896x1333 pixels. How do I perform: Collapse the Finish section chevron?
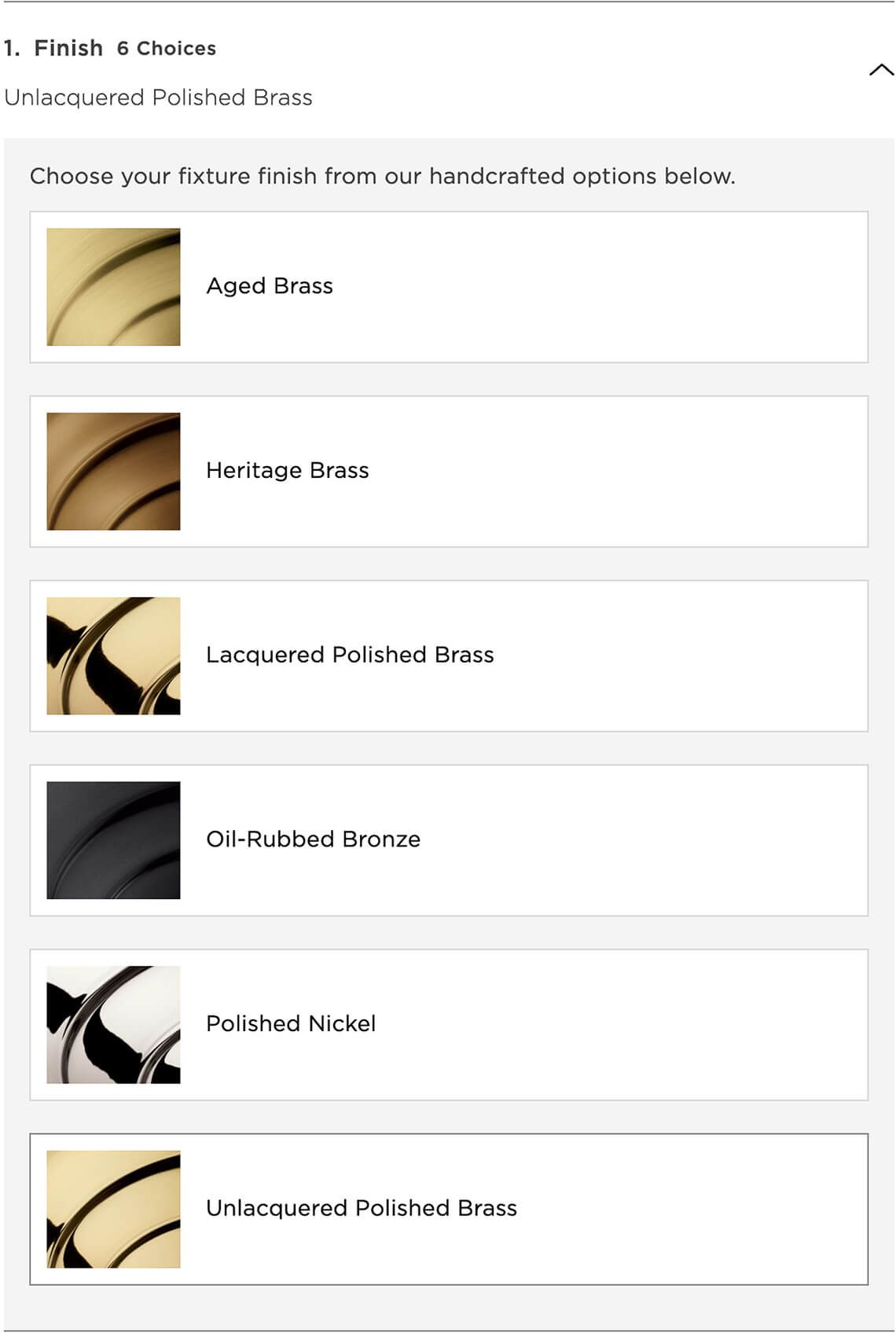click(881, 70)
